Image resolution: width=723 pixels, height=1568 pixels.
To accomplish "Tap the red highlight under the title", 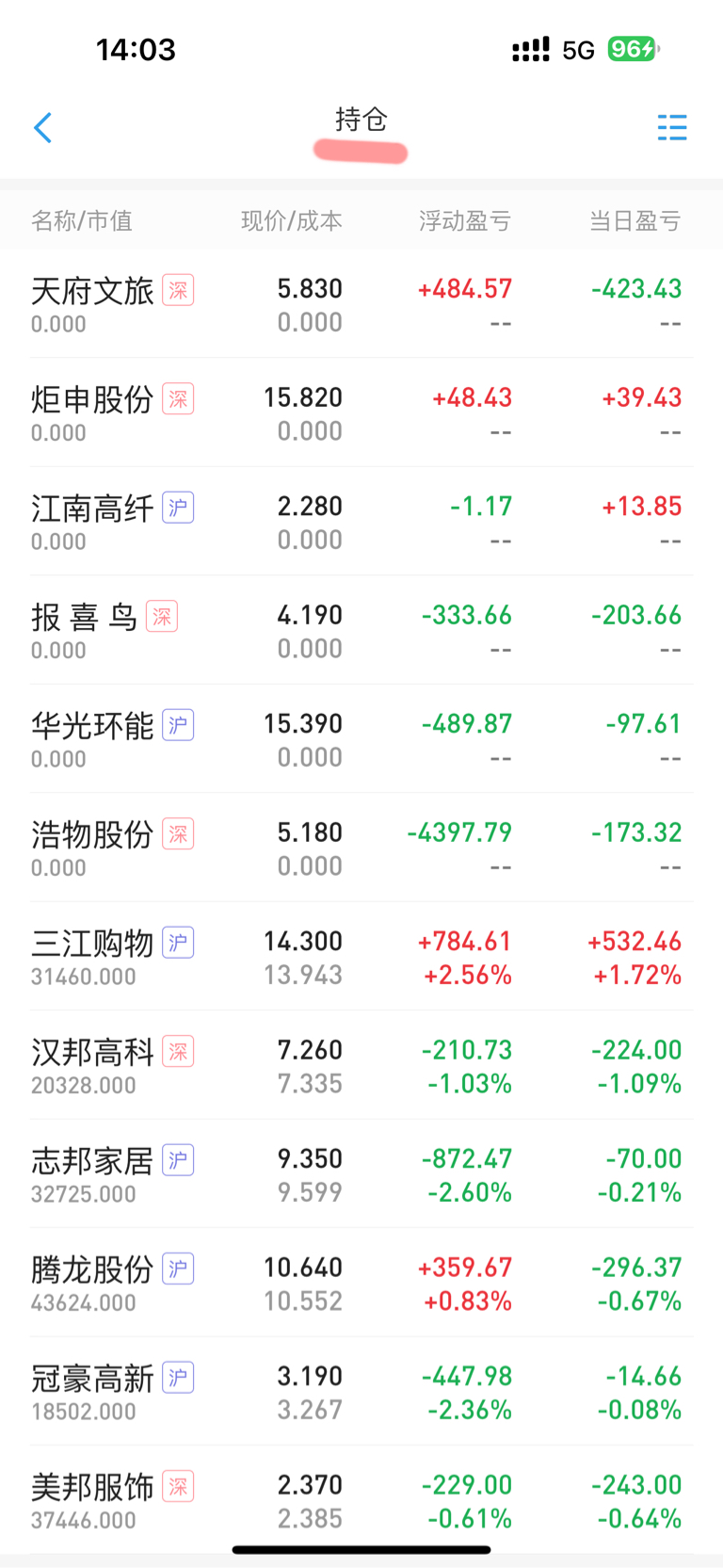I will pos(361,151).
